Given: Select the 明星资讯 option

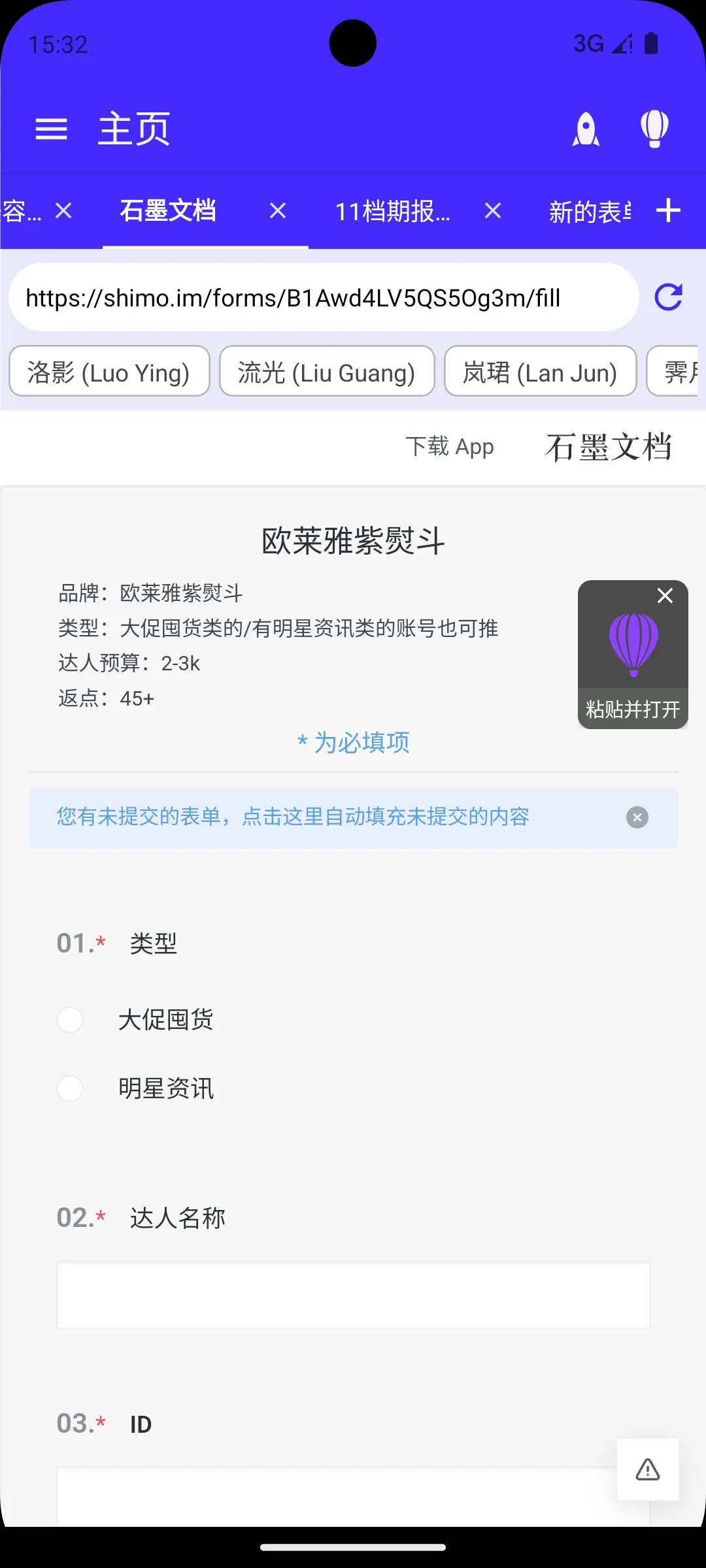Looking at the screenshot, I should pos(70,1088).
